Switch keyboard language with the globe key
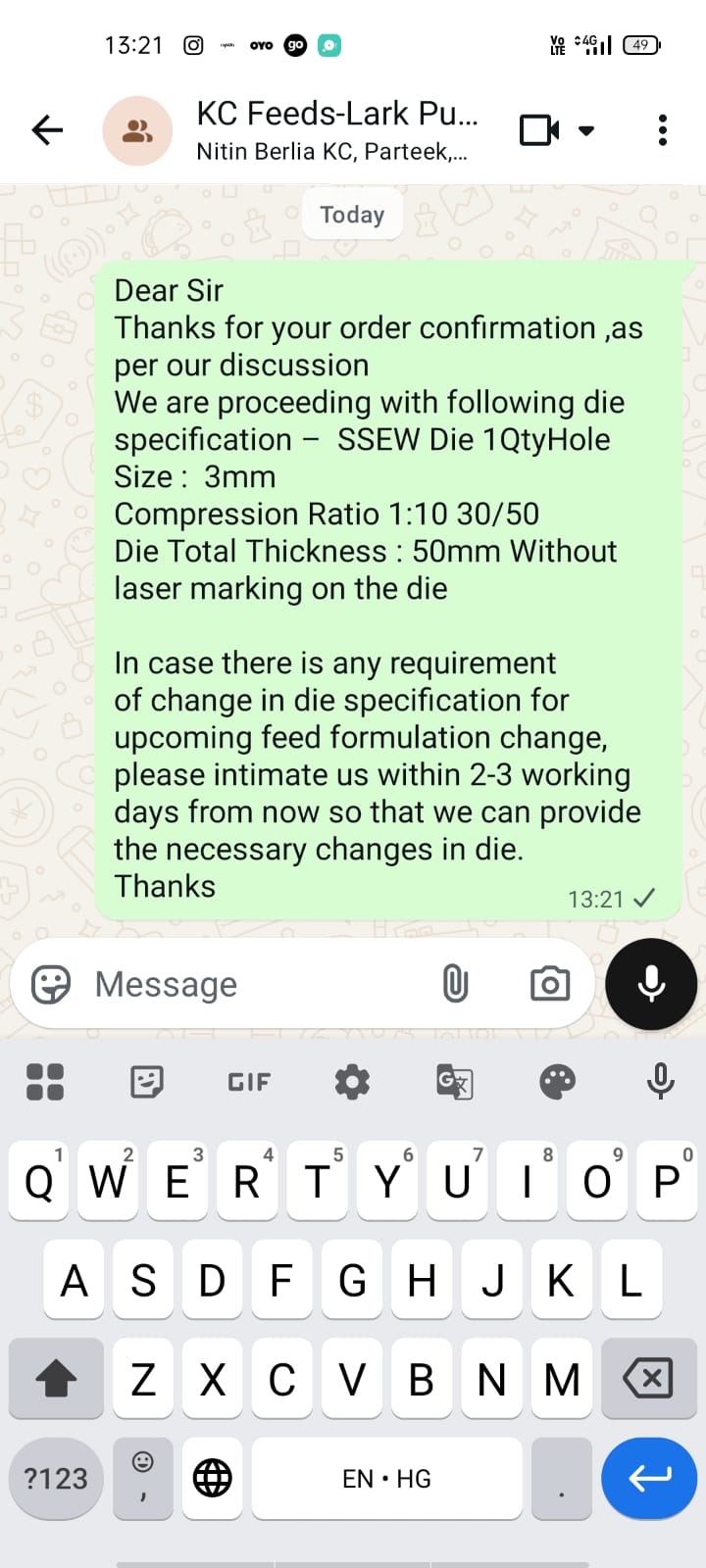This screenshot has width=706, height=1568. tap(213, 1478)
